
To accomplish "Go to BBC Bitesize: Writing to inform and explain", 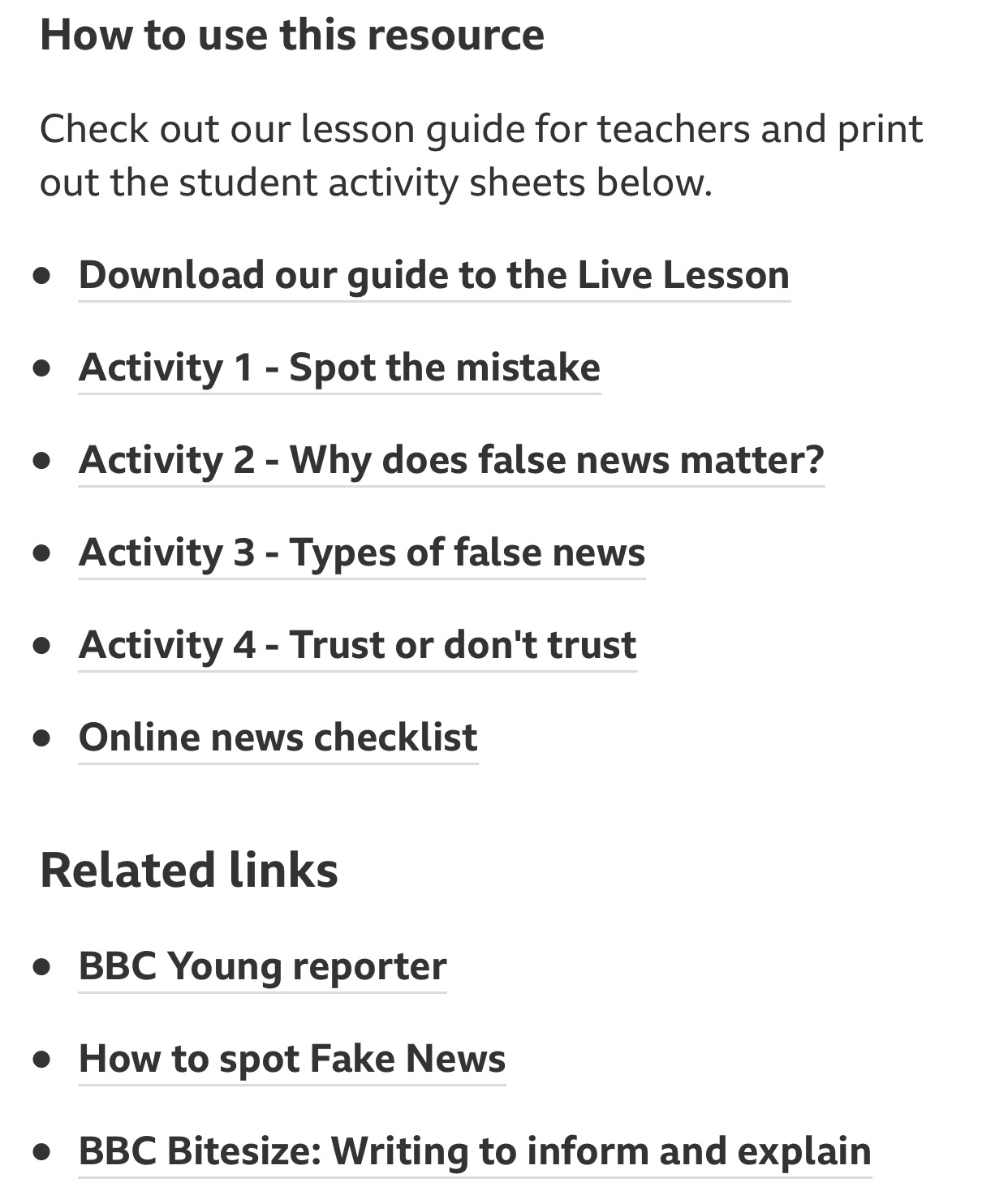I will (475, 1151).
